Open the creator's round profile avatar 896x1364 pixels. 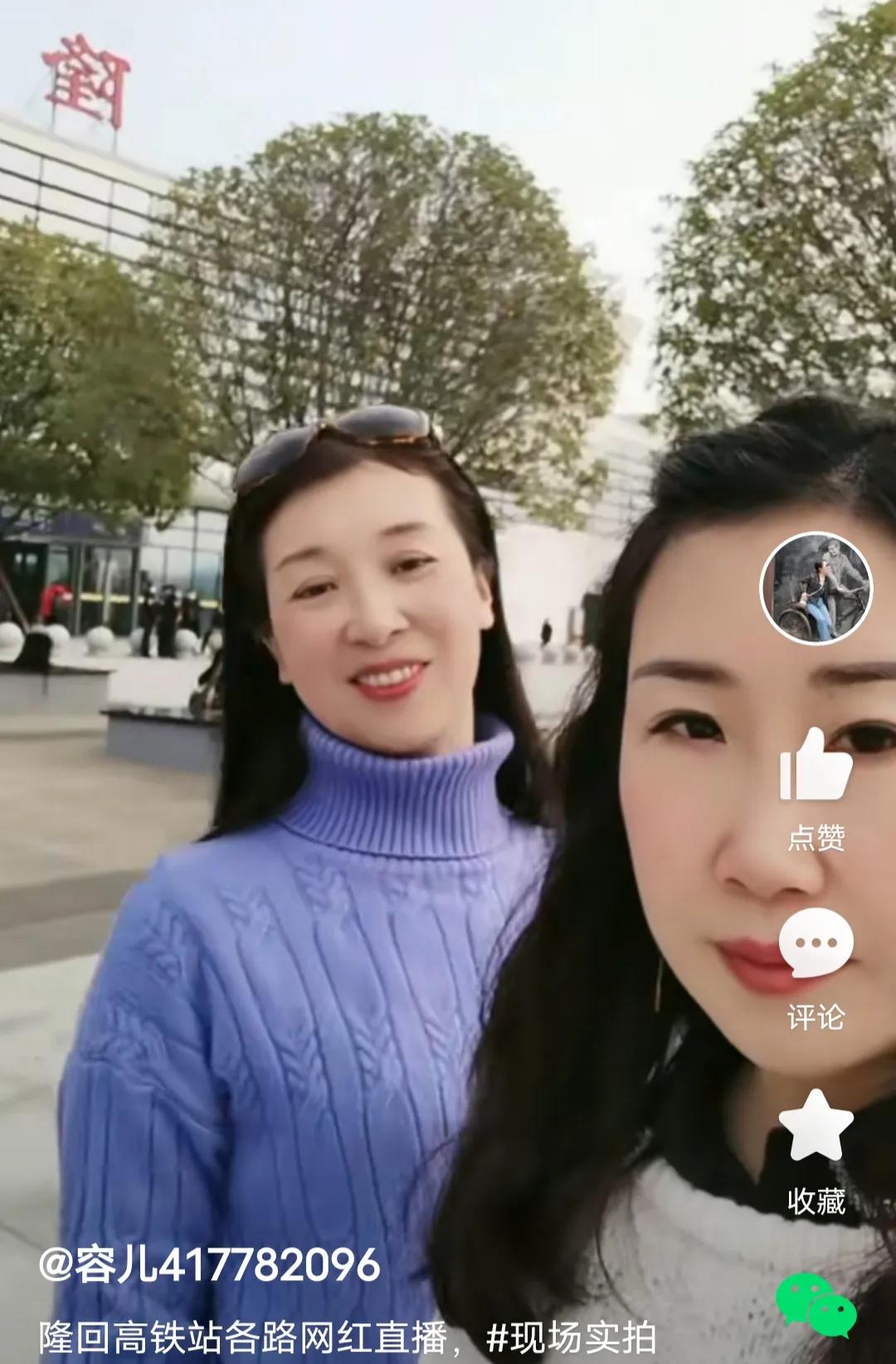pyautogui.click(x=816, y=589)
